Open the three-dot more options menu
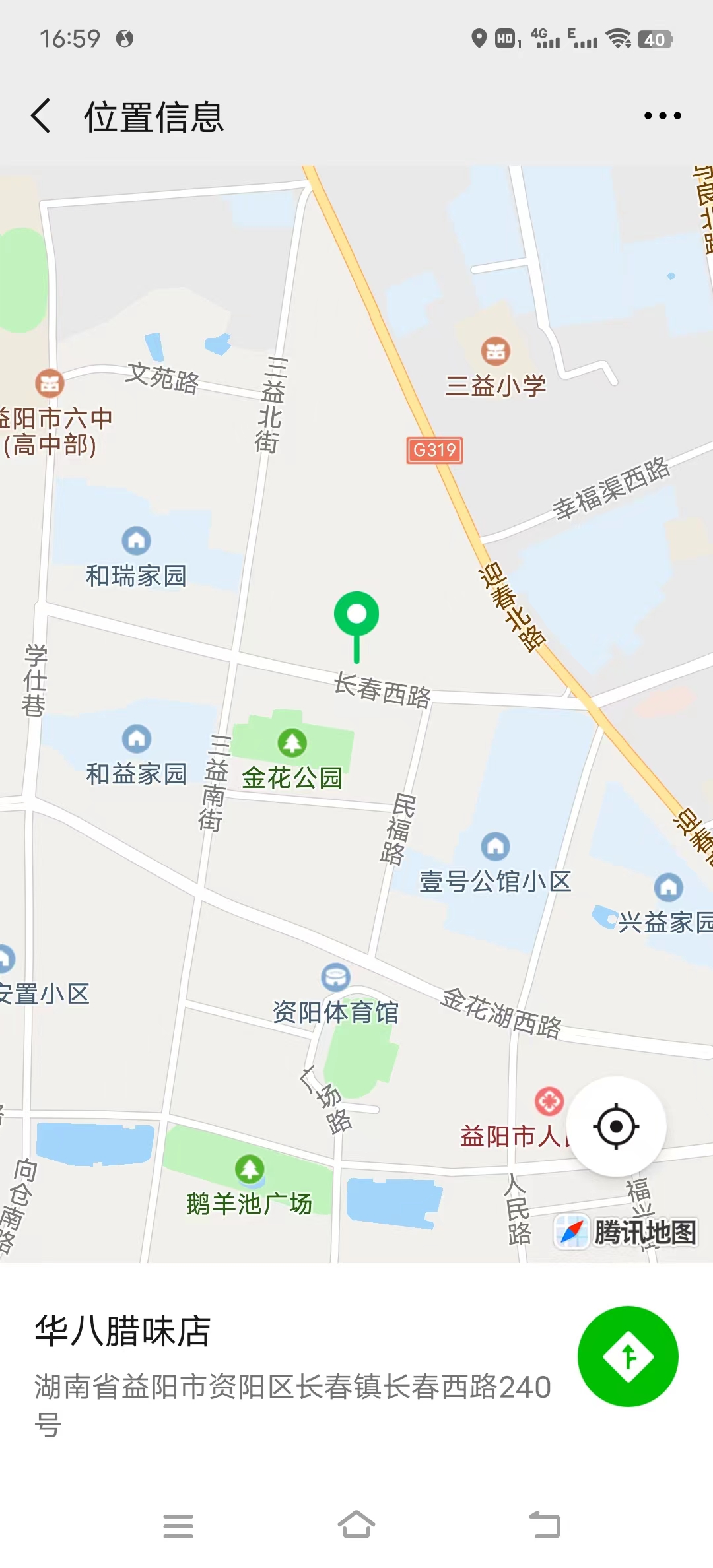This screenshot has width=713, height=1568. click(662, 116)
